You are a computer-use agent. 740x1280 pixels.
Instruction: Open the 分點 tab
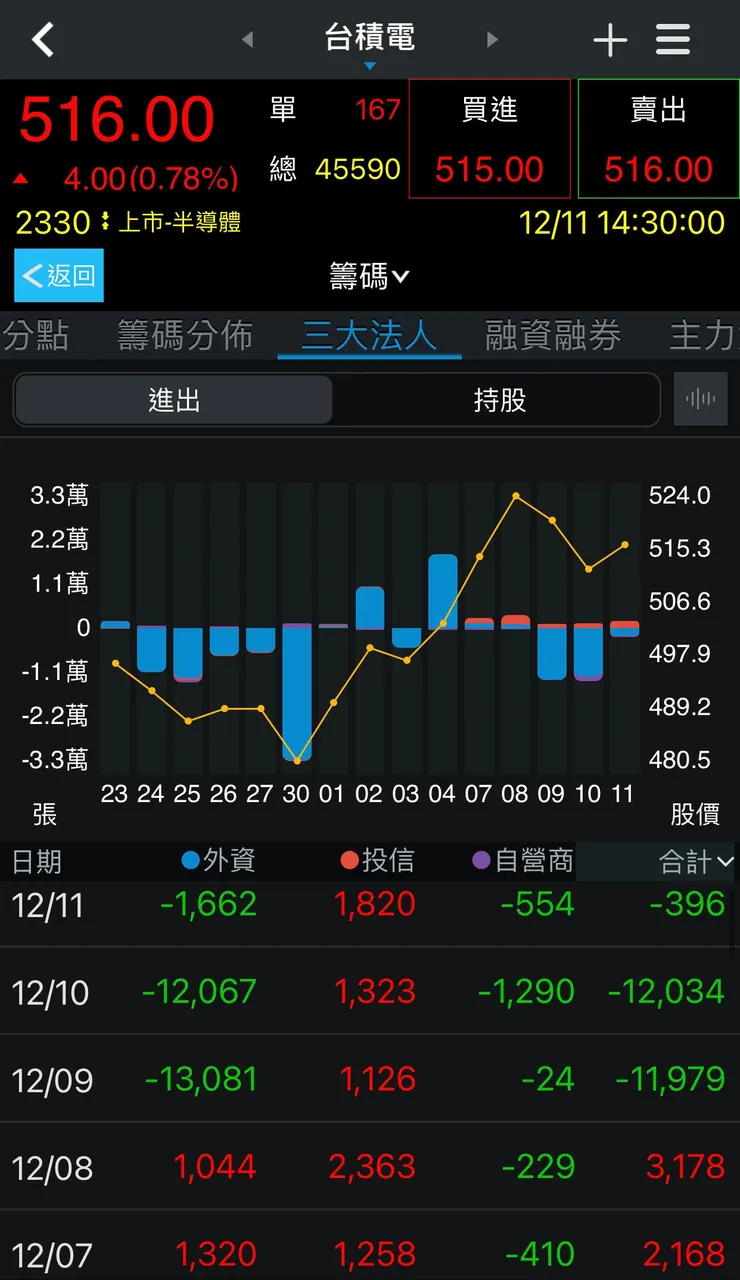[x=35, y=337]
